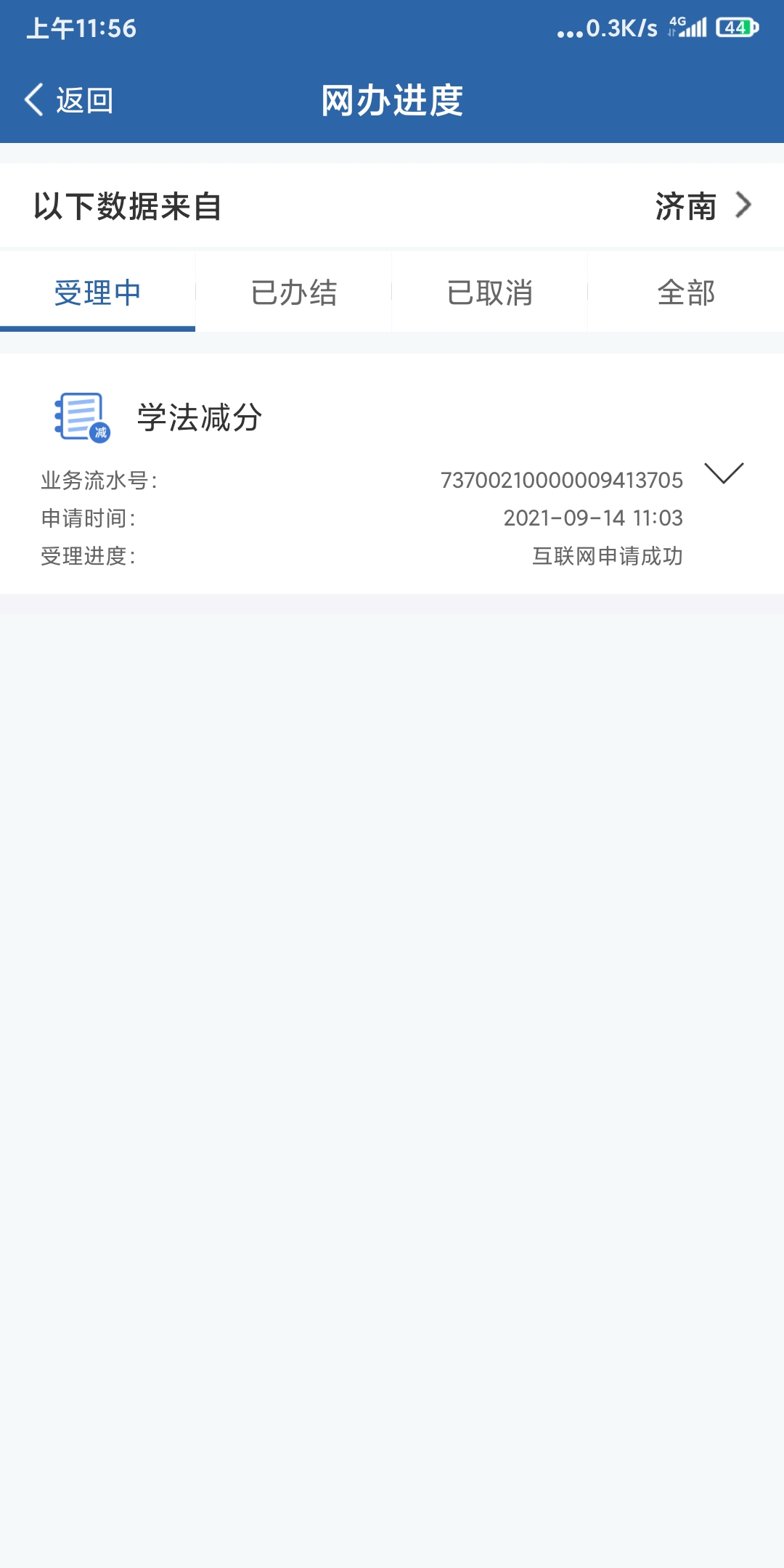Open the 已取消 tab

tap(490, 293)
